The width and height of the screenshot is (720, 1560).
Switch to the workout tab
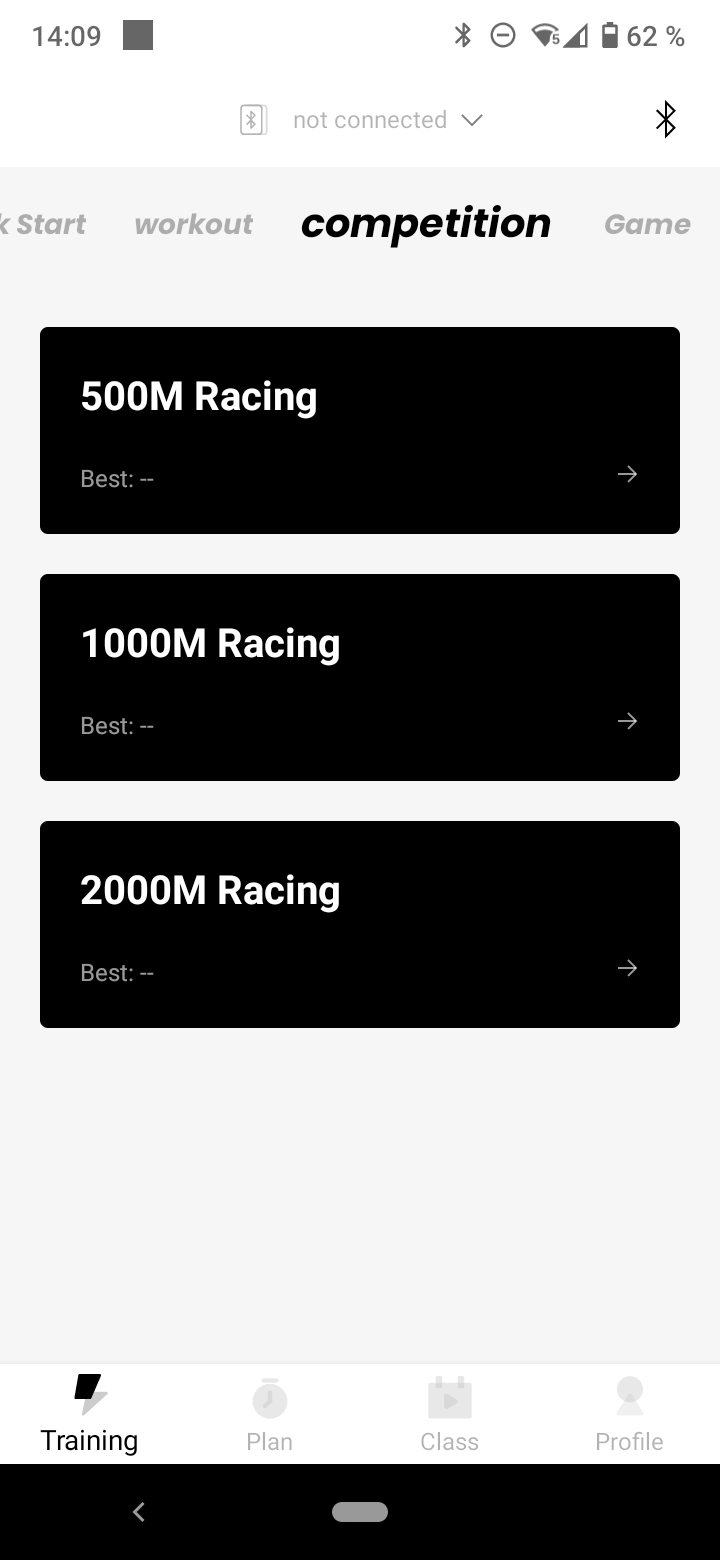pyautogui.click(x=193, y=224)
